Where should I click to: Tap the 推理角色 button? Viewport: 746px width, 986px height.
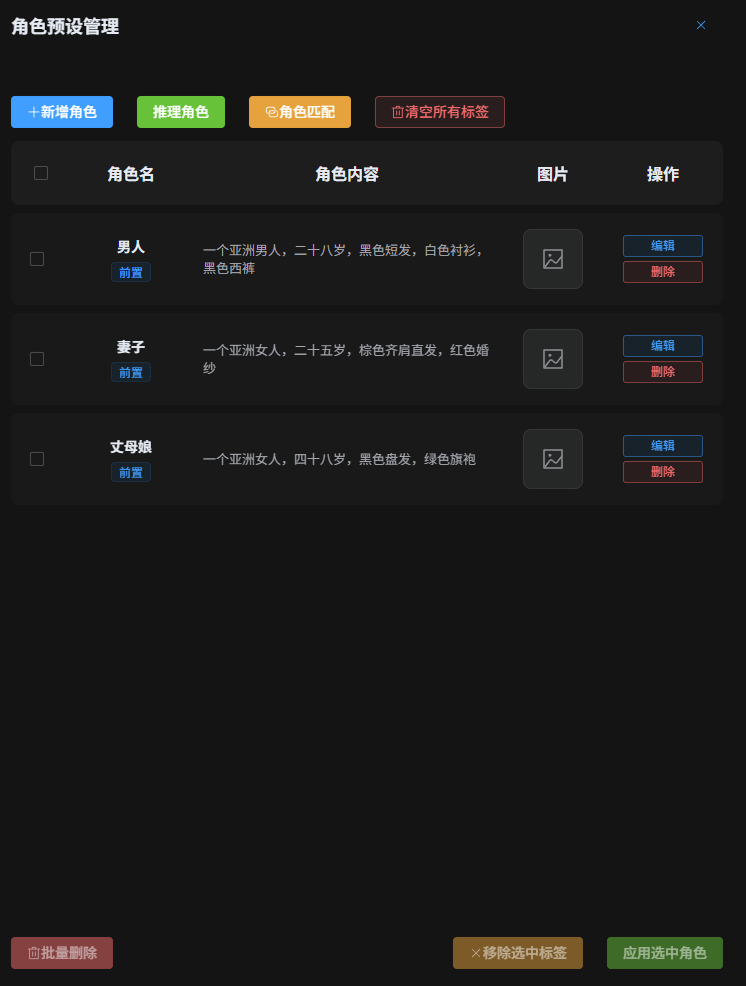pos(181,112)
